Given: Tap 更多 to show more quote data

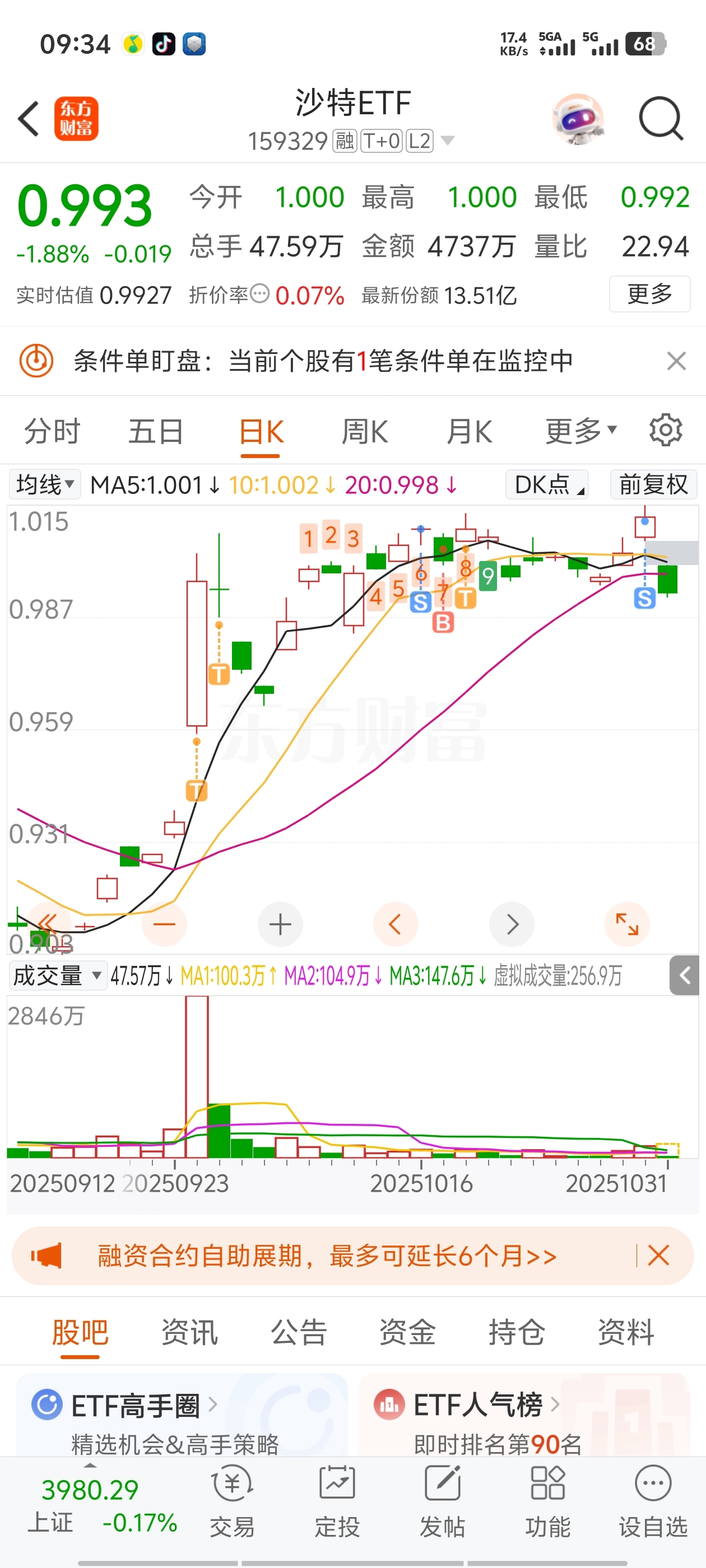Looking at the screenshot, I should coord(649,294).
